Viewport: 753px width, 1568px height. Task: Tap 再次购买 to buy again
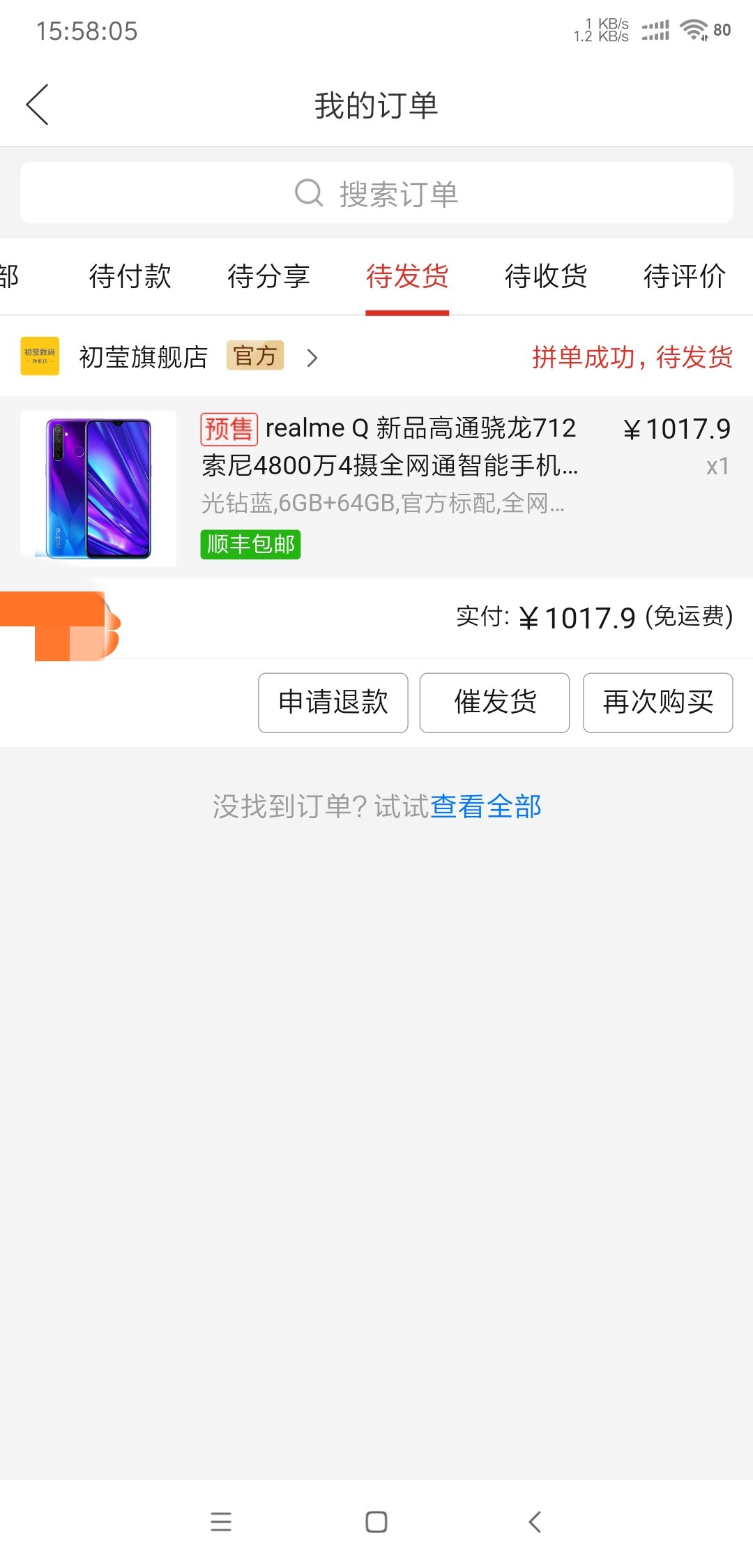(x=657, y=702)
